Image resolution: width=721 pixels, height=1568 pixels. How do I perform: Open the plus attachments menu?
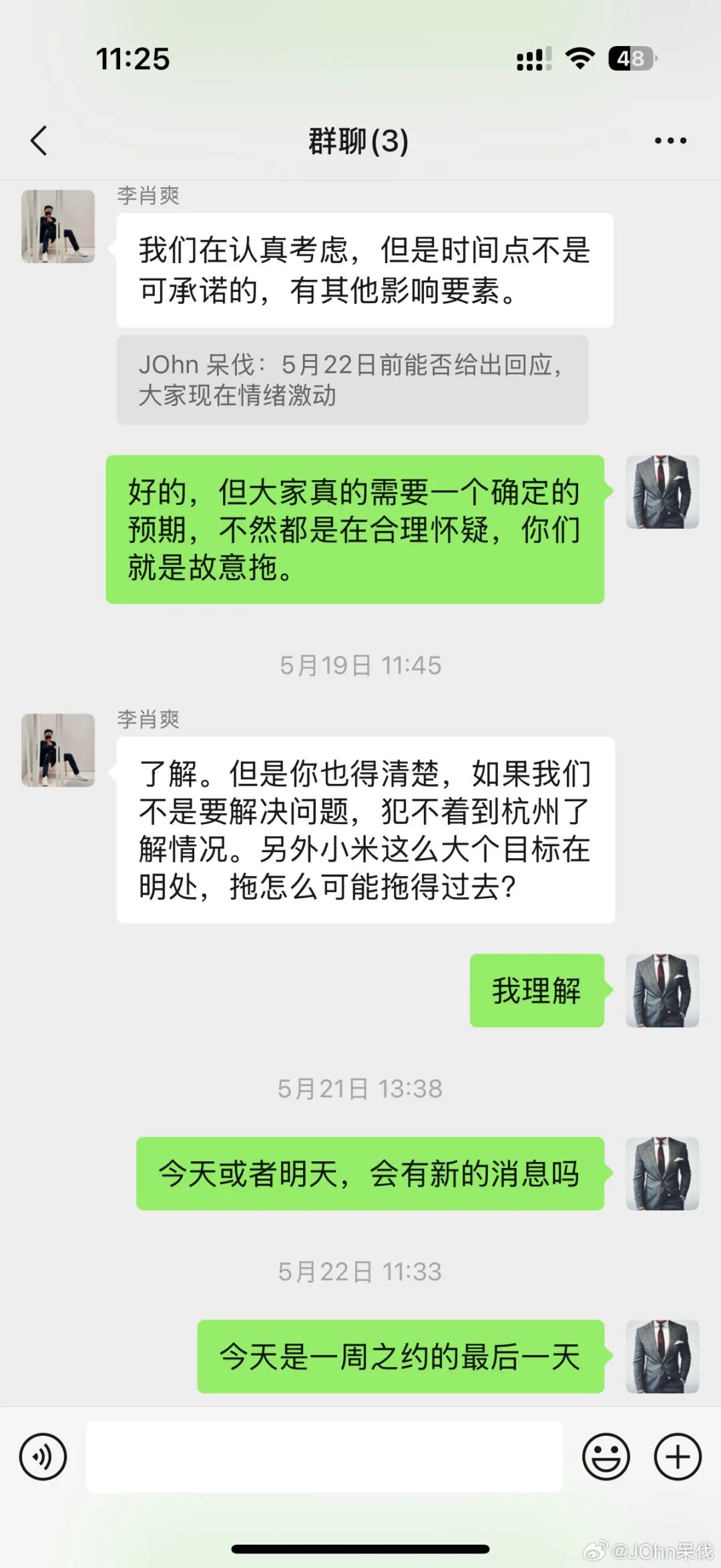click(677, 1456)
